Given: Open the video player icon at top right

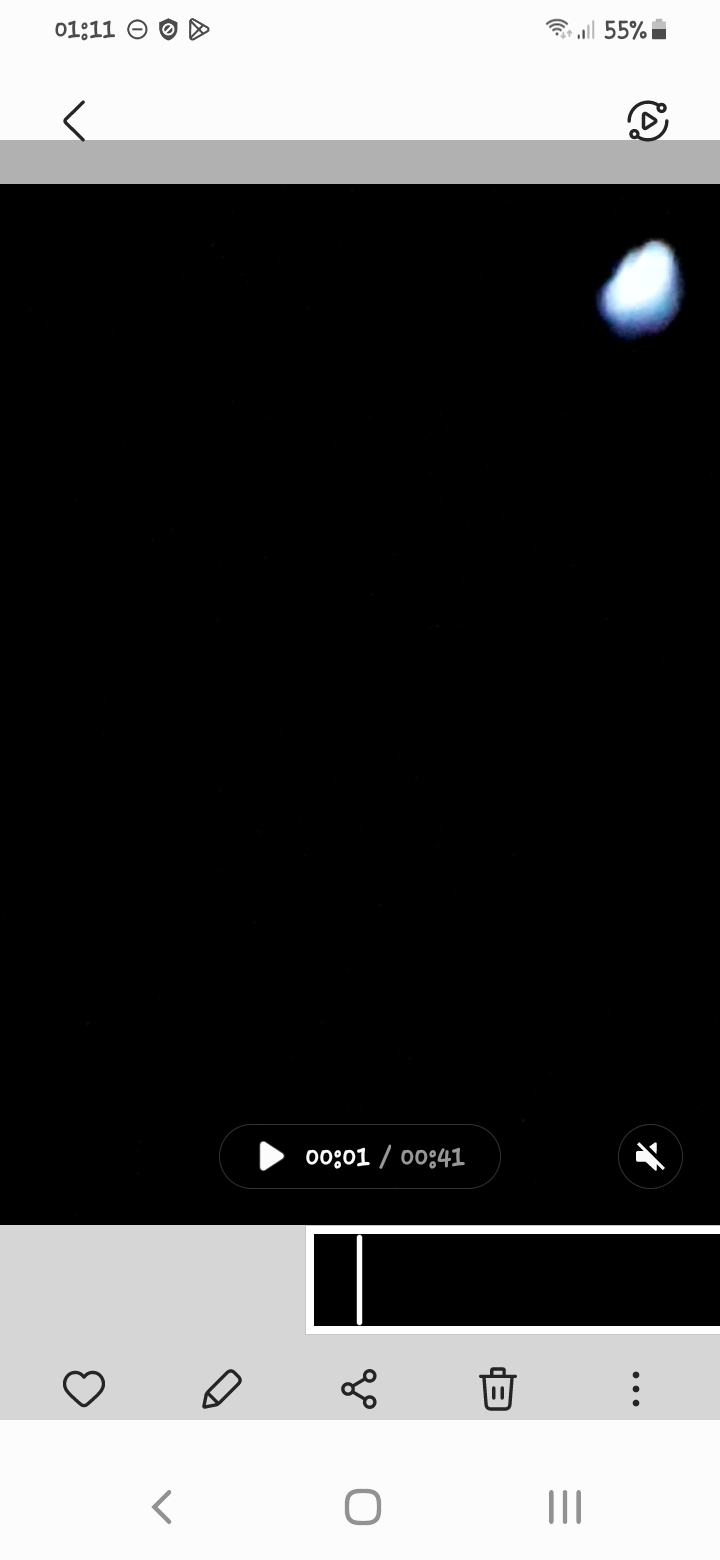Looking at the screenshot, I should [648, 121].
